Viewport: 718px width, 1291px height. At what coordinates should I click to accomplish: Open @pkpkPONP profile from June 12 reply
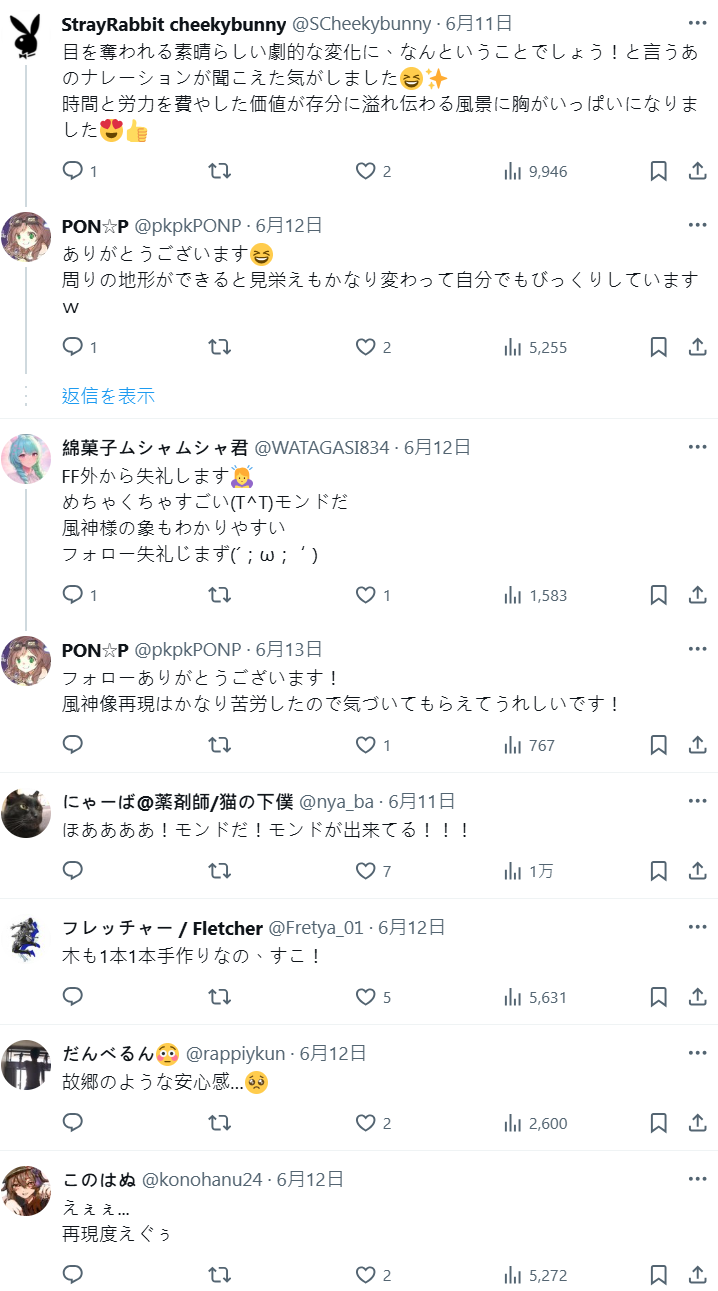[x=187, y=226]
